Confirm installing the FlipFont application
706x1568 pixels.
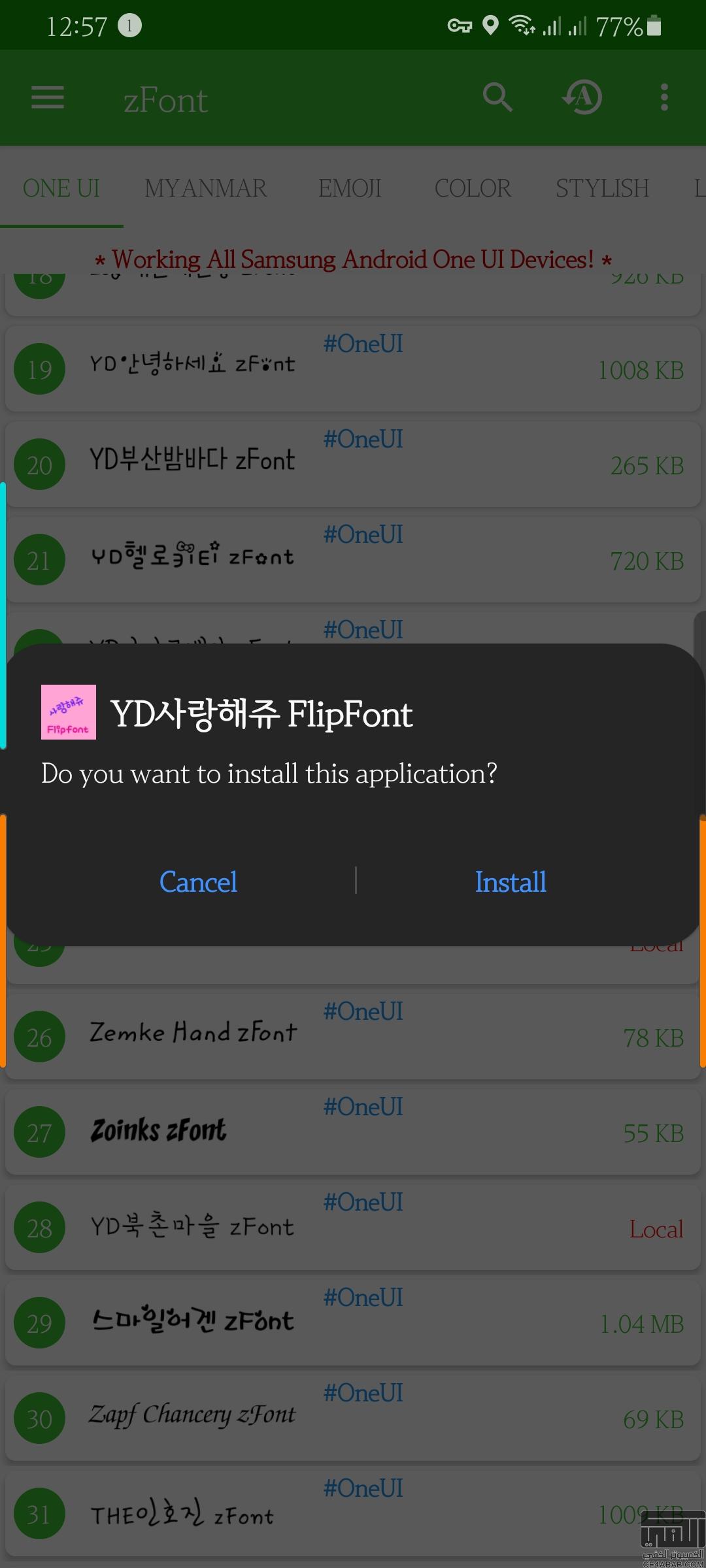pos(511,882)
